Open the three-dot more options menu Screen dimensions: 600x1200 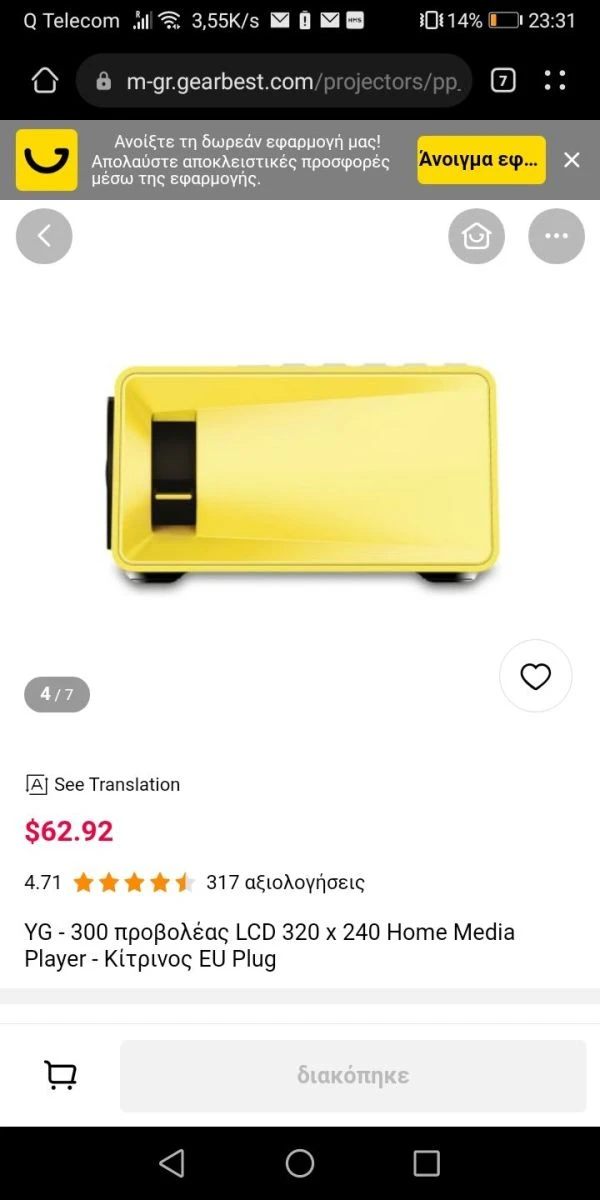coord(556,236)
